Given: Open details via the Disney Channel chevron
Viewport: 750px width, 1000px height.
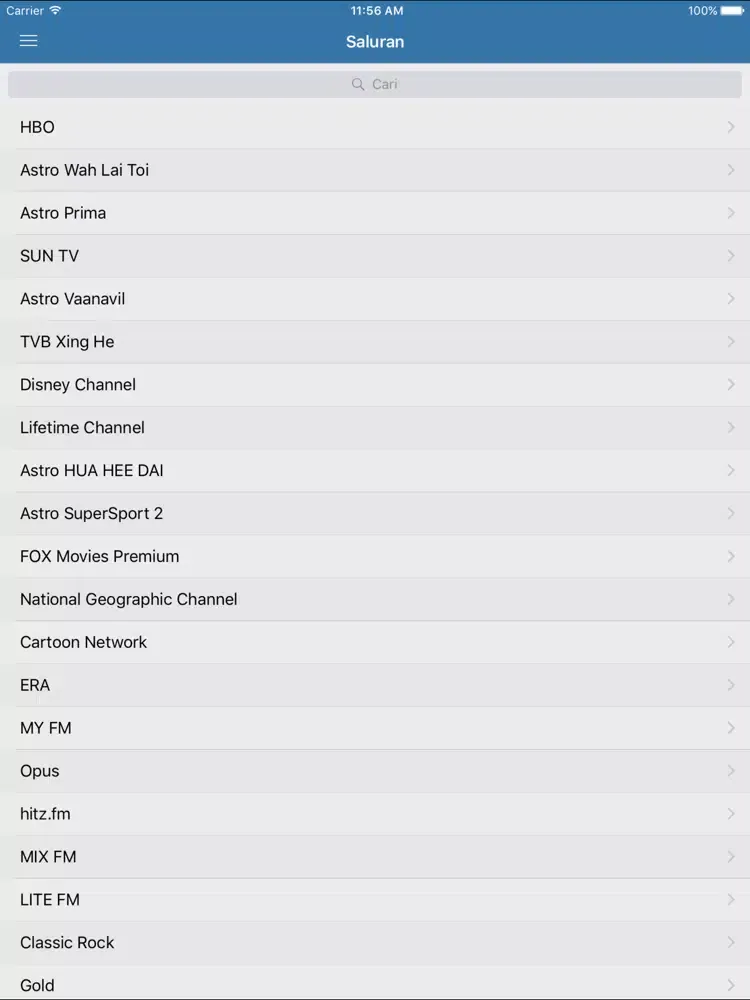Looking at the screenshot, I should pos(731,384).
